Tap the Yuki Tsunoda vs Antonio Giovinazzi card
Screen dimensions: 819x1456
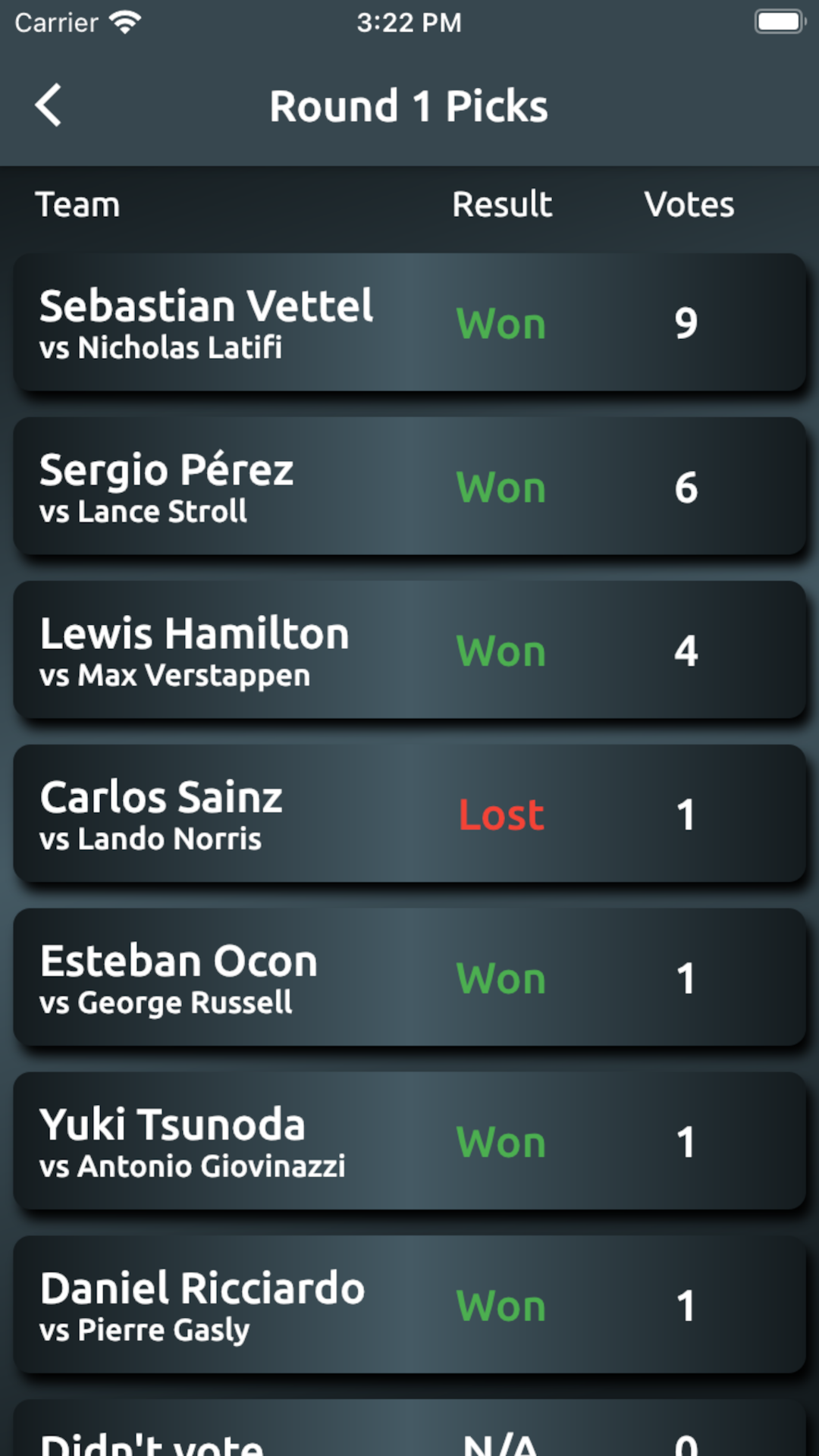pos(409,1142)
